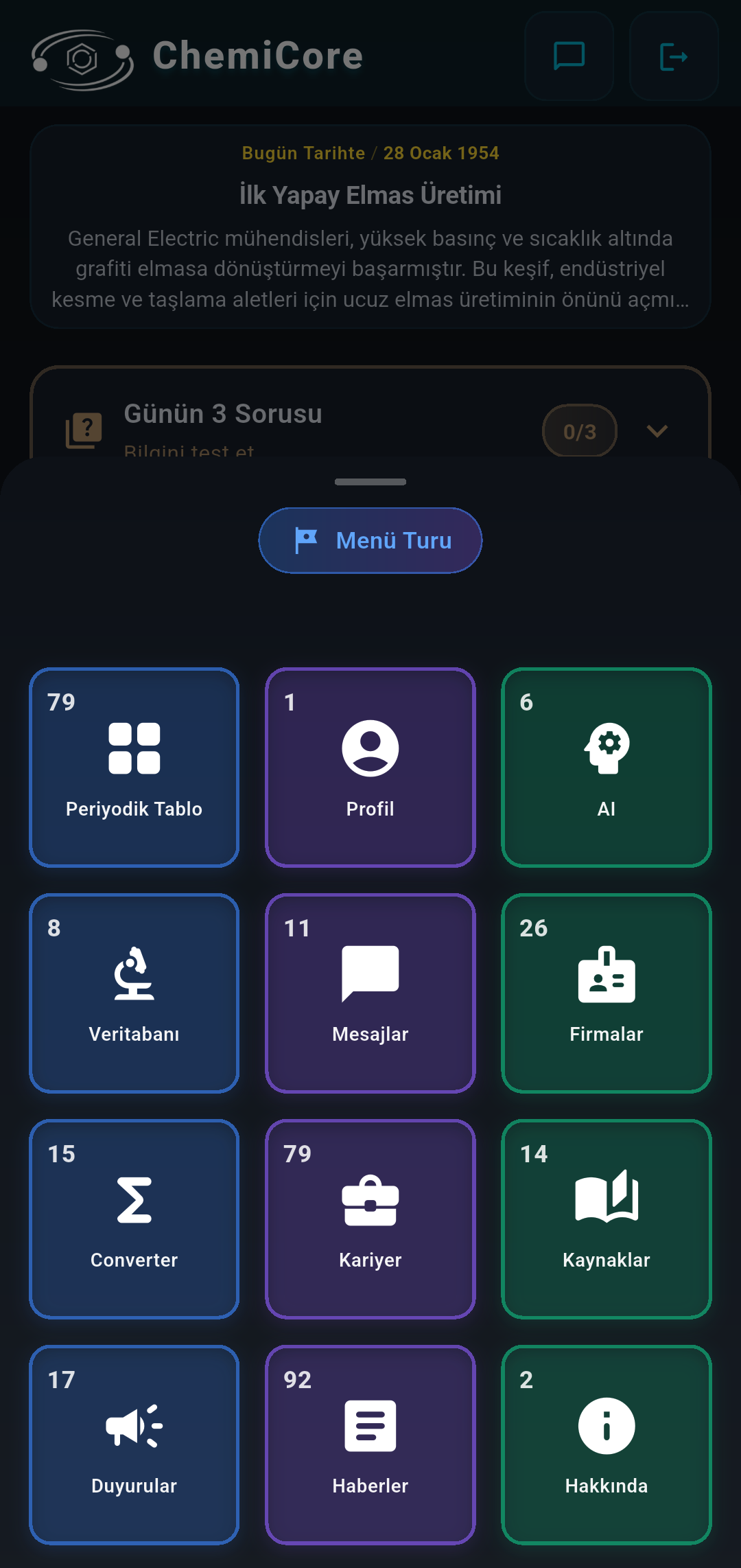Screen dimensions: 741x1568
Task: Launch the AI assistant tile
Action: [607, 767]
